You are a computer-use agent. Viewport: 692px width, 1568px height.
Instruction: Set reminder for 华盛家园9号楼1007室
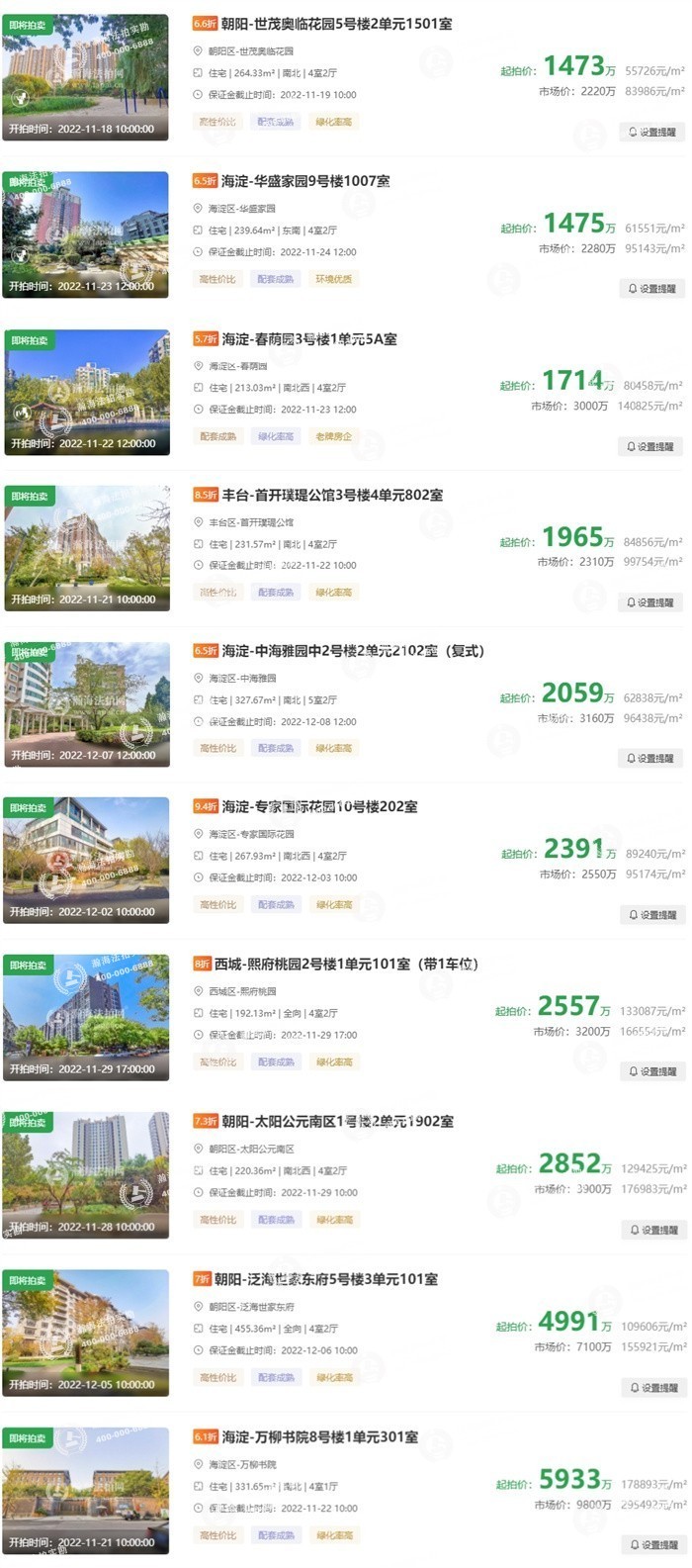click(x=652, y=289)
